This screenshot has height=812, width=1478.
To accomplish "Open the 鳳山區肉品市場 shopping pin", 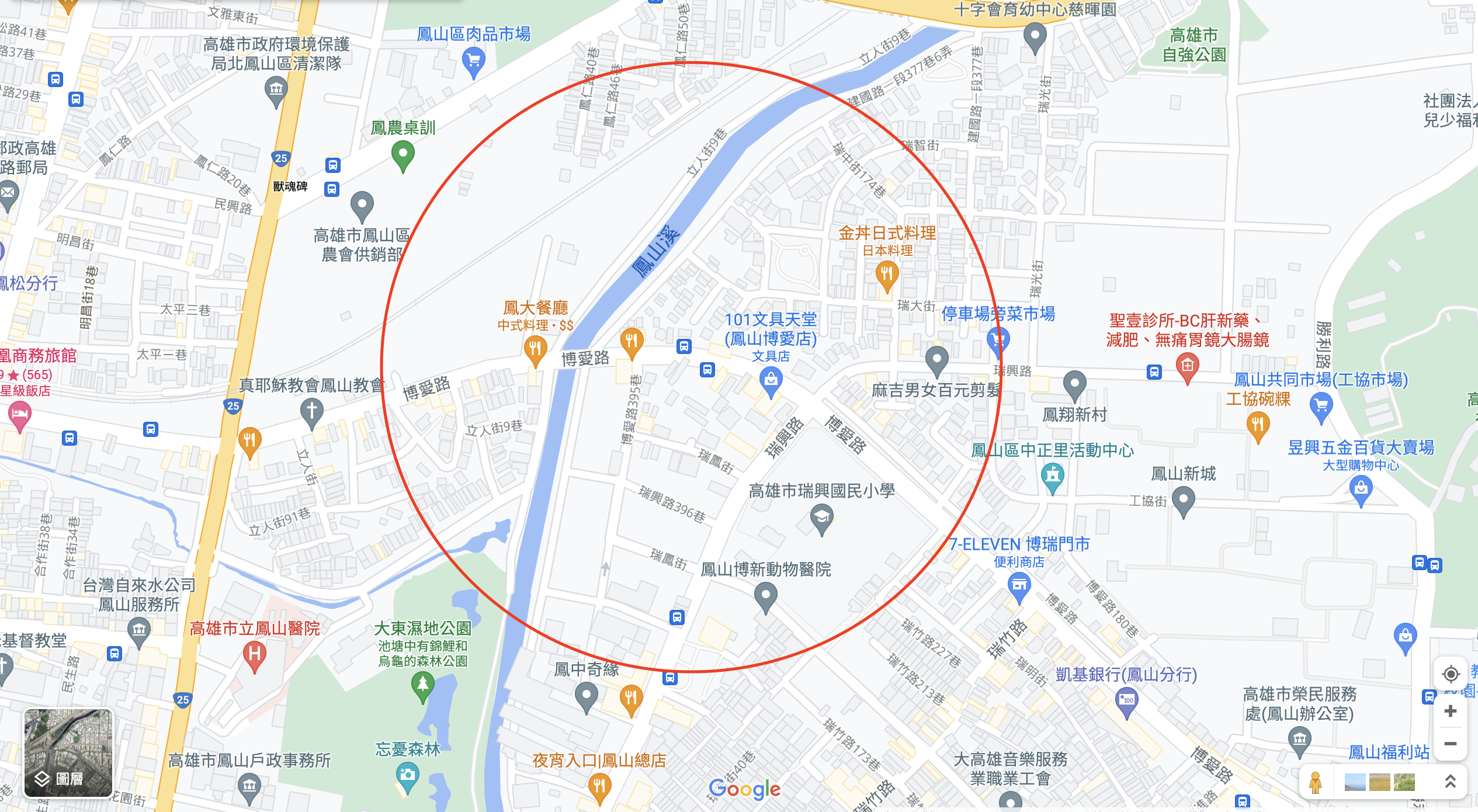I will 473,61.
